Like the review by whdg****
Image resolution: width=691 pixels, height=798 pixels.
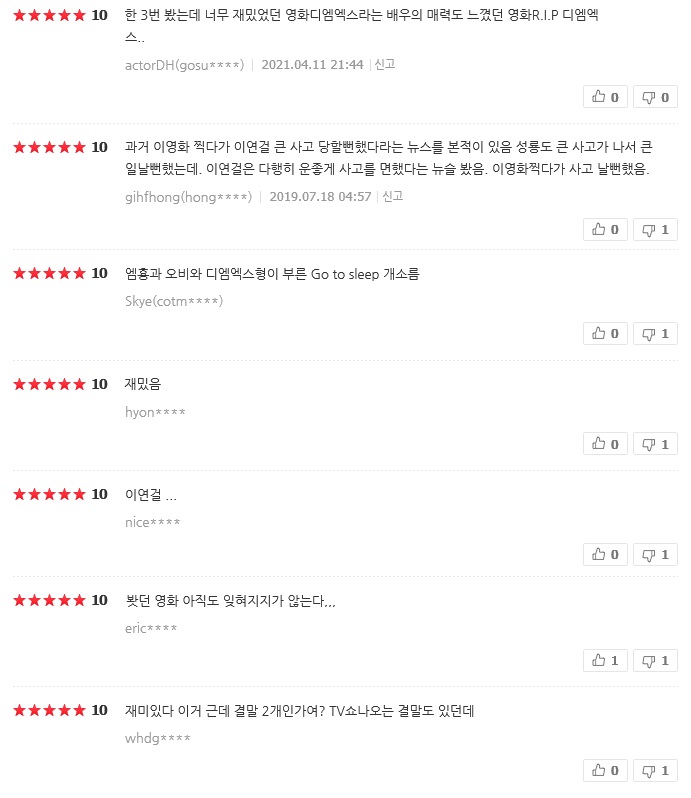(x=605, y=770)
